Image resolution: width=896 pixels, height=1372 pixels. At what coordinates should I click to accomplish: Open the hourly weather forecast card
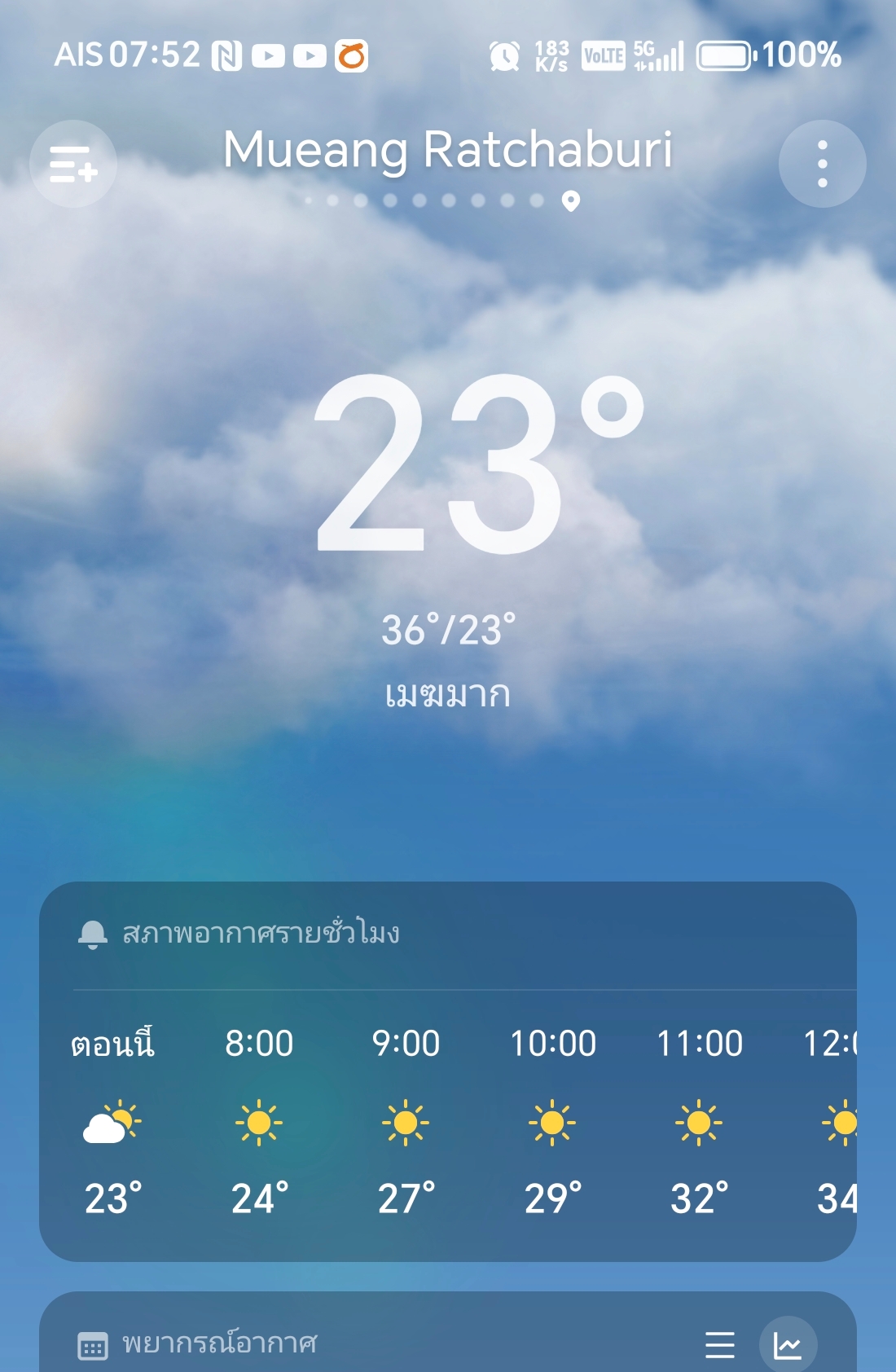(x=261, y=933)
